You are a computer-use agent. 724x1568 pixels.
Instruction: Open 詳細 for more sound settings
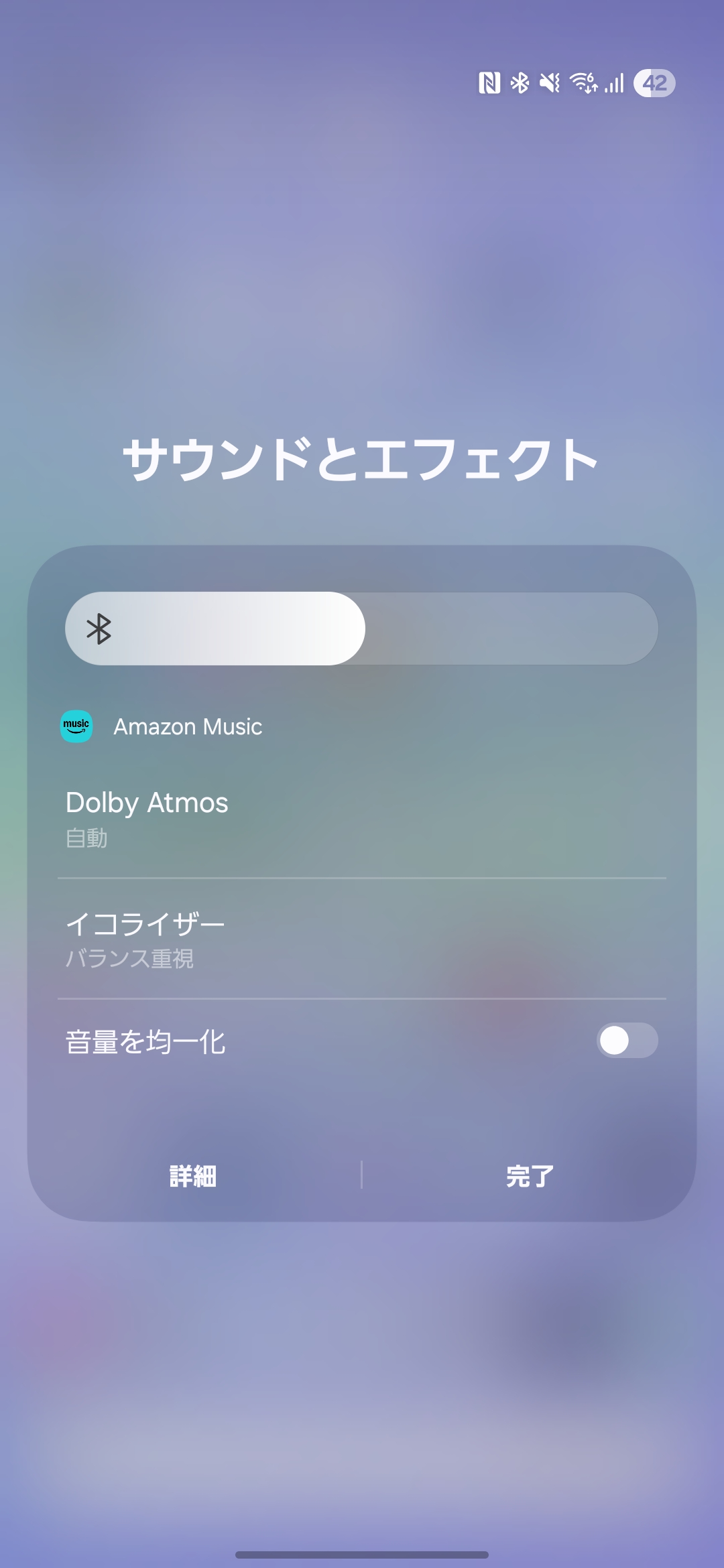193,1176
